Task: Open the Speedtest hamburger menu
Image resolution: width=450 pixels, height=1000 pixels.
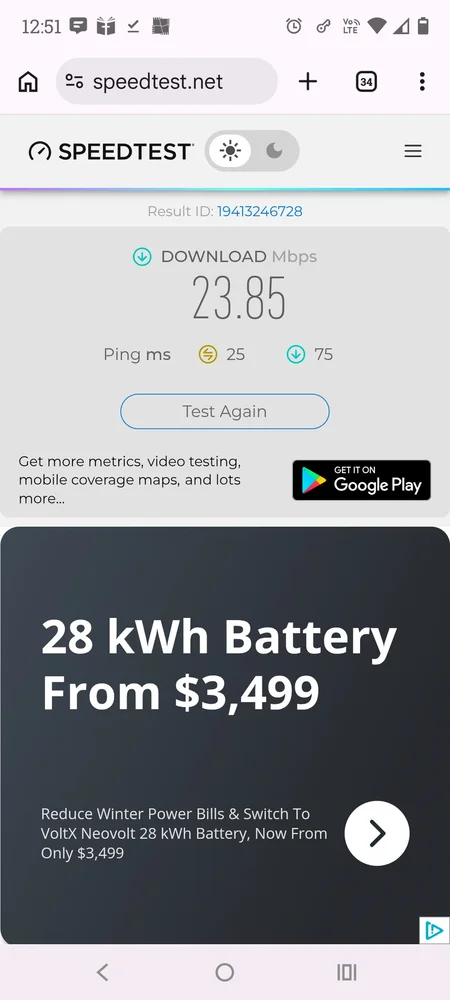Action: click(413, 151)
